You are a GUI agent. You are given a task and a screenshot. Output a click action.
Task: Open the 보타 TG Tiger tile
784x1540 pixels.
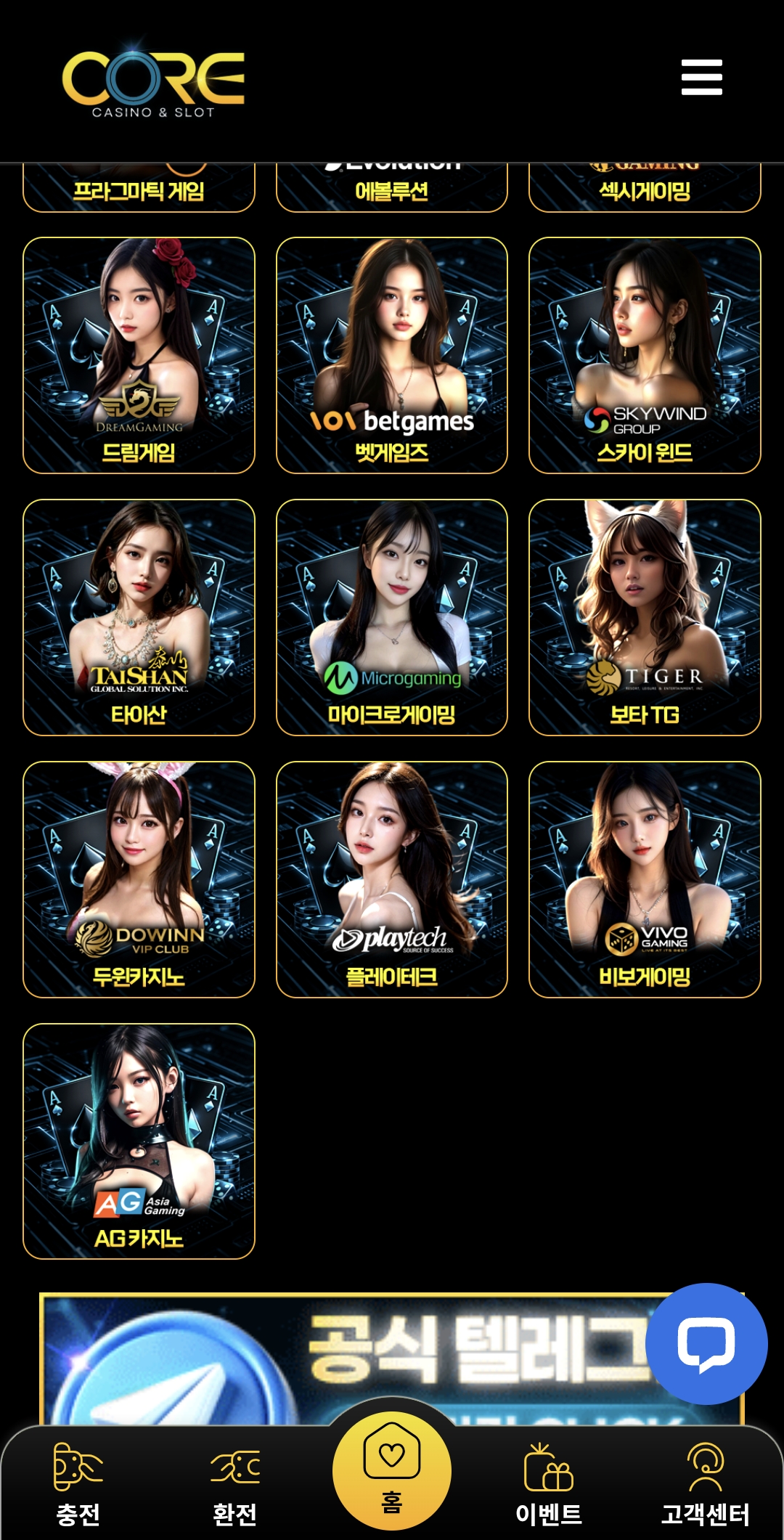point(645,617)
